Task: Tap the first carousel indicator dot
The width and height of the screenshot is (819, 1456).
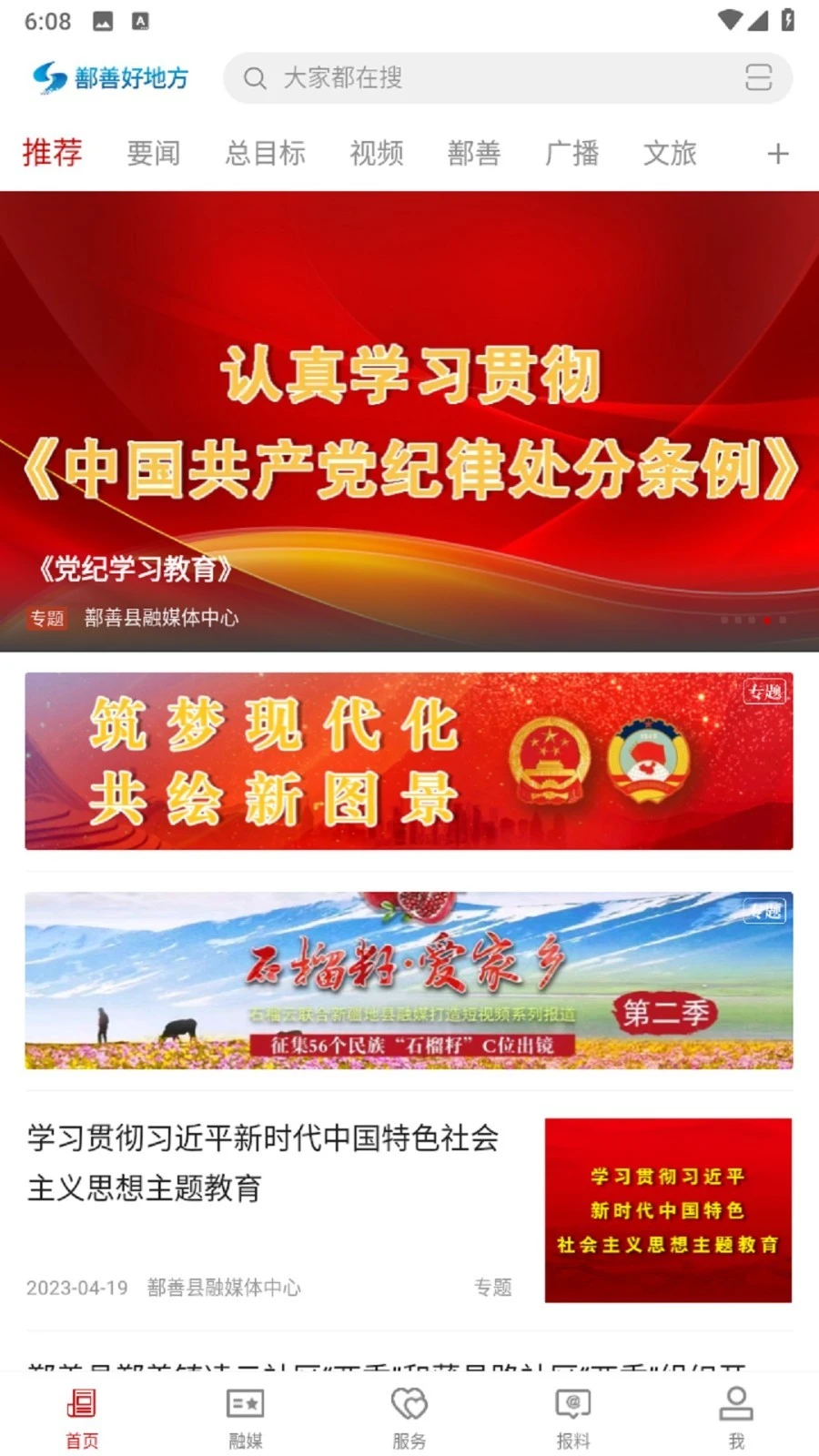Action: [x=723, y=620]
